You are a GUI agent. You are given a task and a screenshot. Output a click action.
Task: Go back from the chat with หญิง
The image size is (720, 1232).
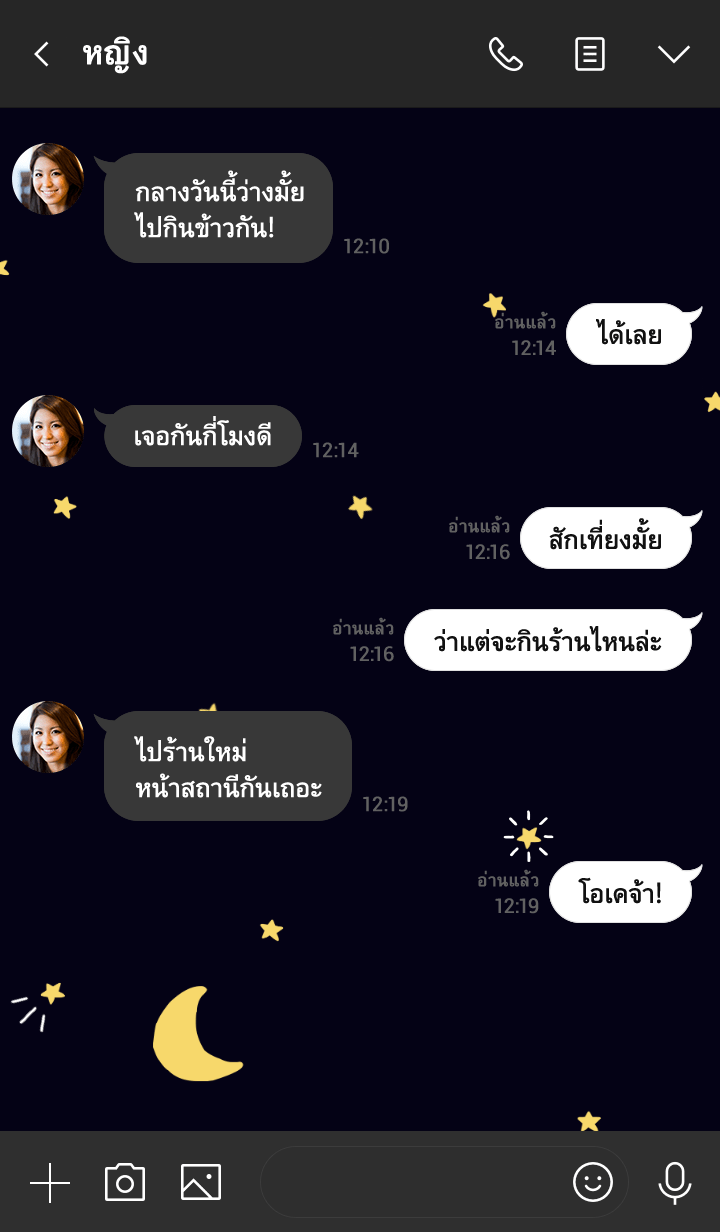[41, 54]
